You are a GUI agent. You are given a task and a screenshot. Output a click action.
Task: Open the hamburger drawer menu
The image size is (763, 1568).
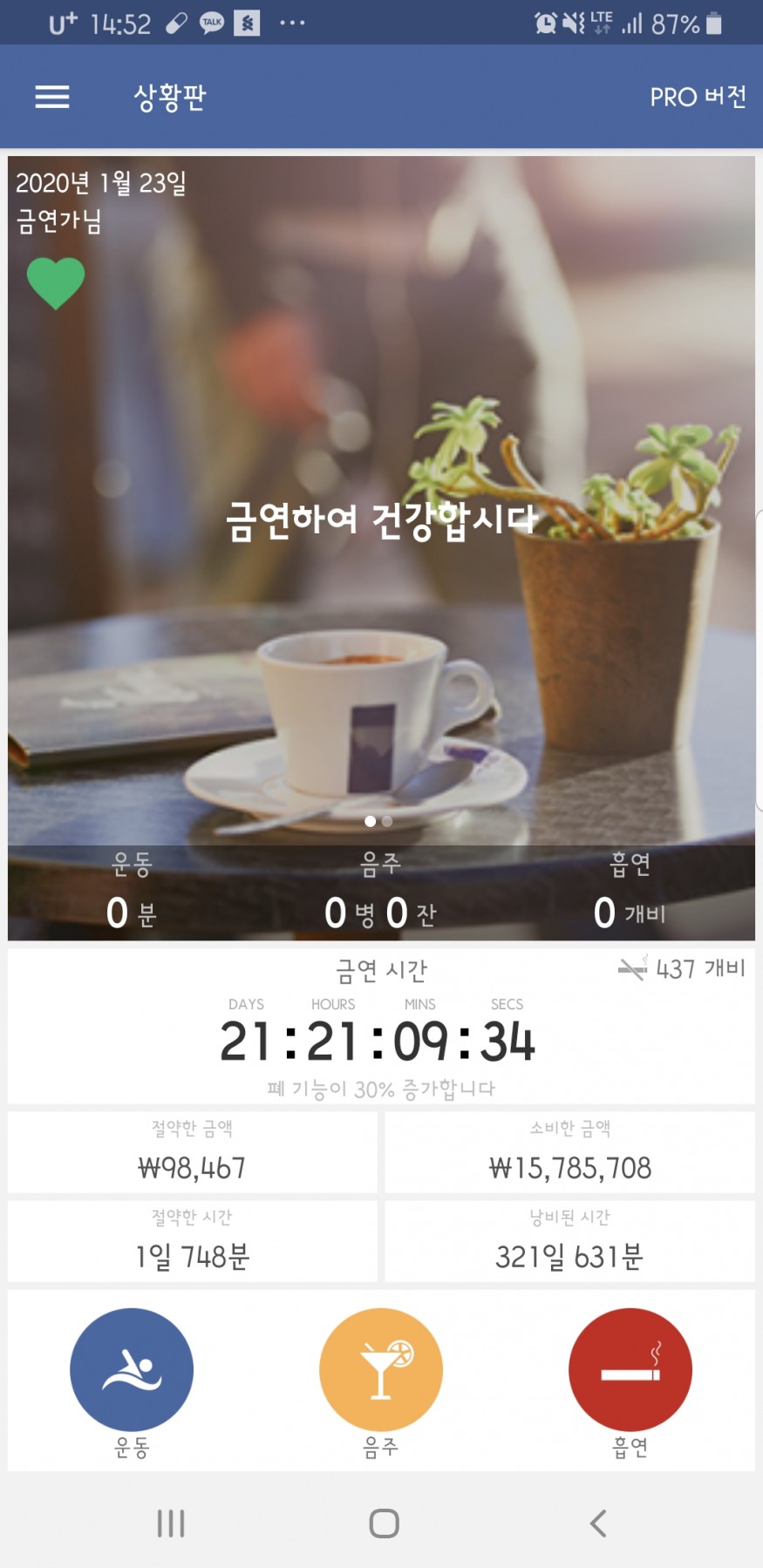tap(52, 97)
